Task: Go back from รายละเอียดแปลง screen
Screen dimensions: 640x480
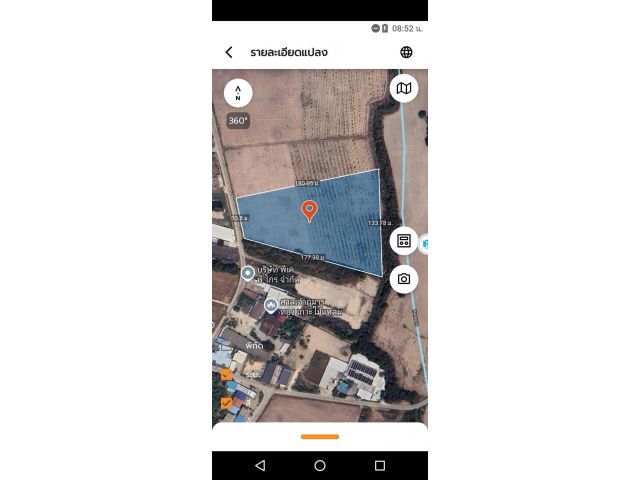Action: coord(229,52)
